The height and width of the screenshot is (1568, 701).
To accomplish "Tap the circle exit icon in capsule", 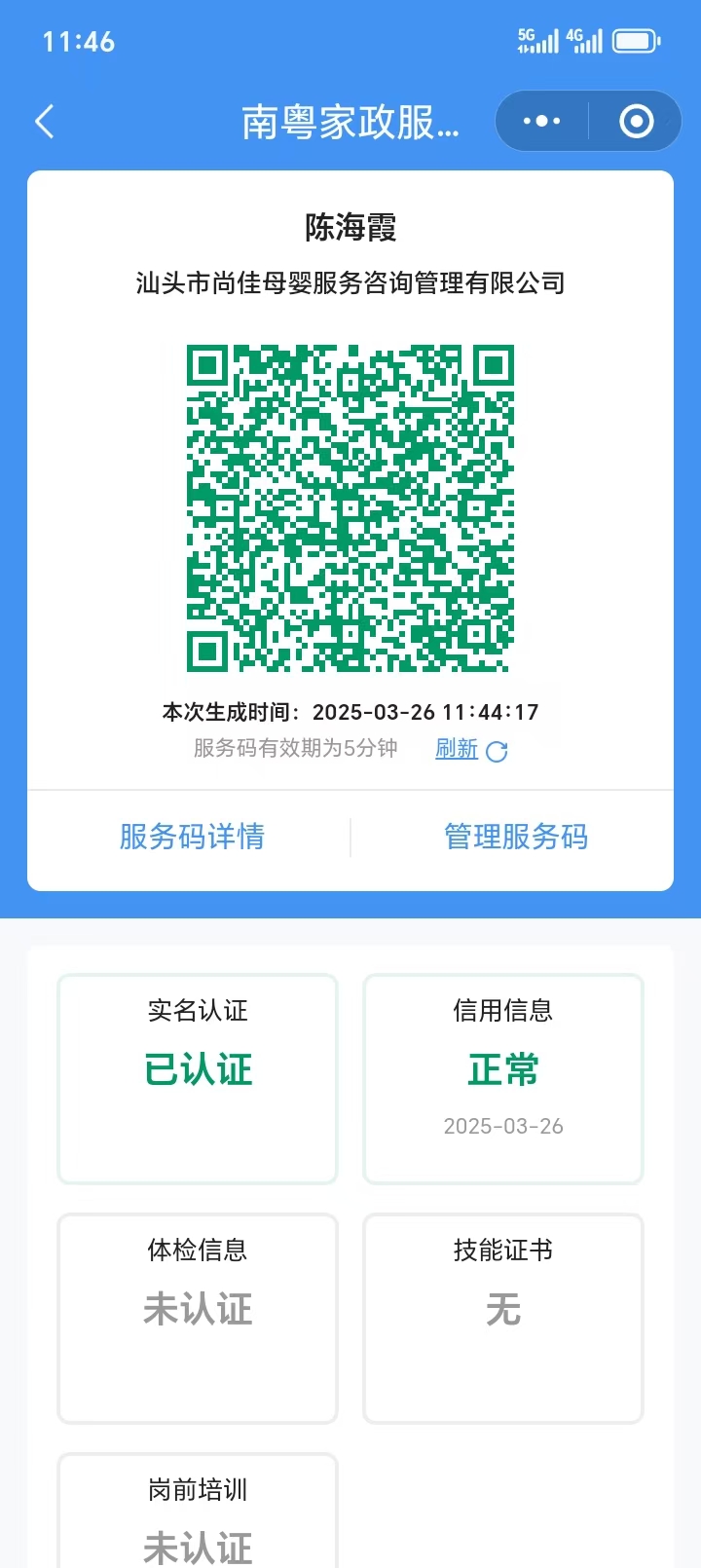I will pos(635,121).
